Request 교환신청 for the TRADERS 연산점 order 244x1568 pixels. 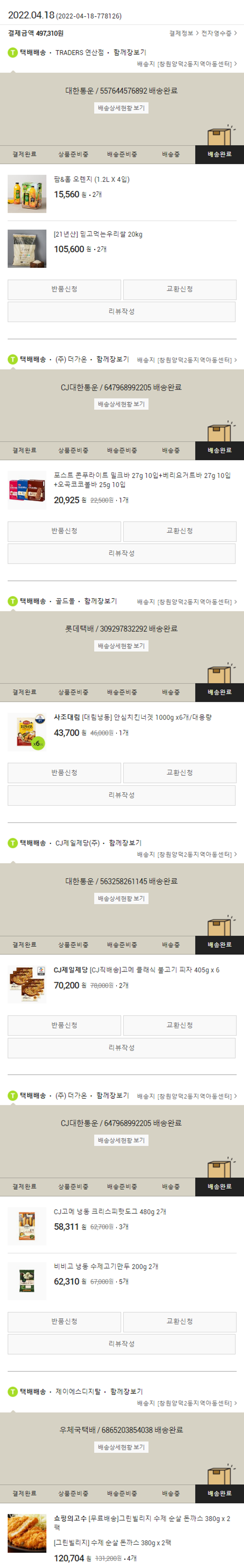point(180,289)
